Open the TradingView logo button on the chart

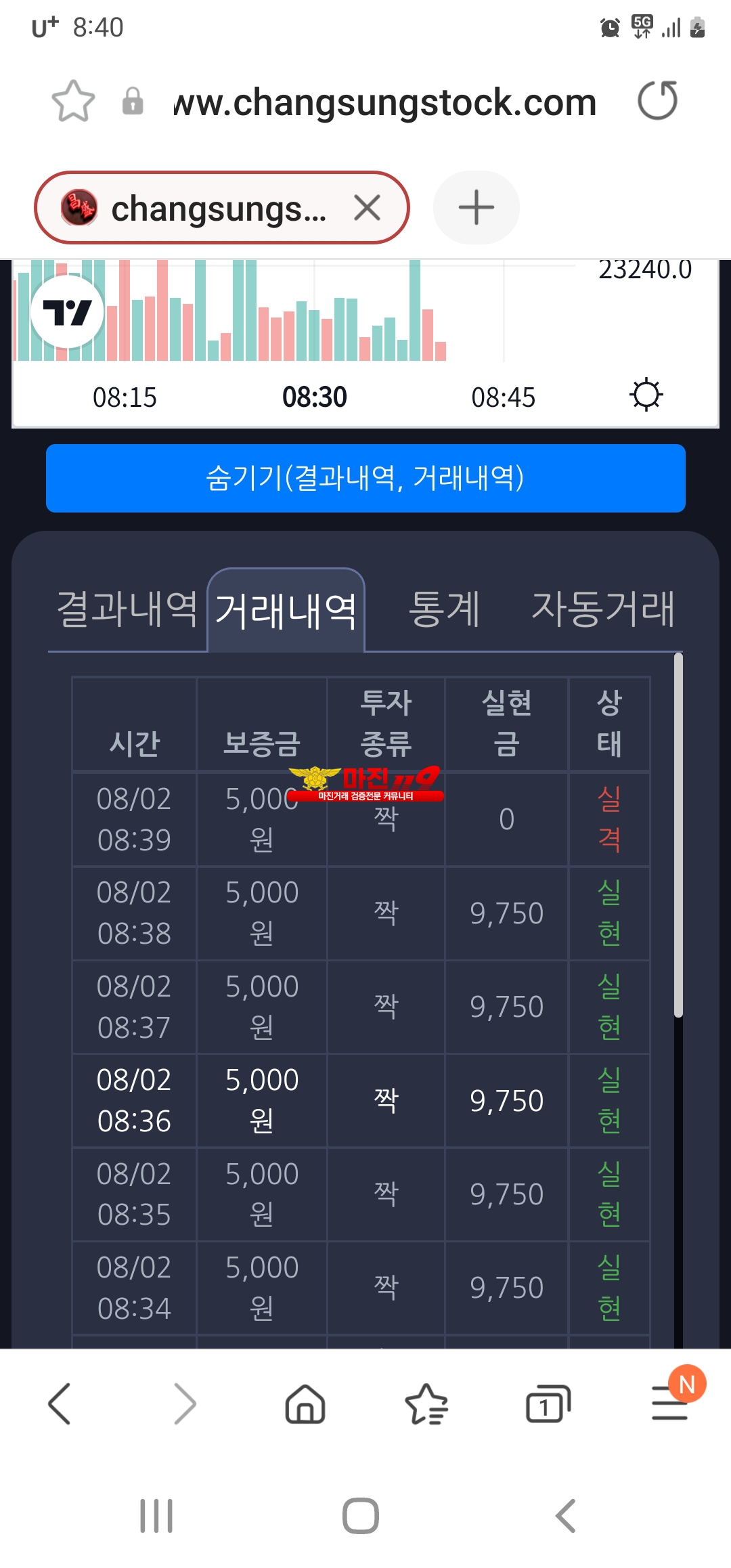point(67,311)
